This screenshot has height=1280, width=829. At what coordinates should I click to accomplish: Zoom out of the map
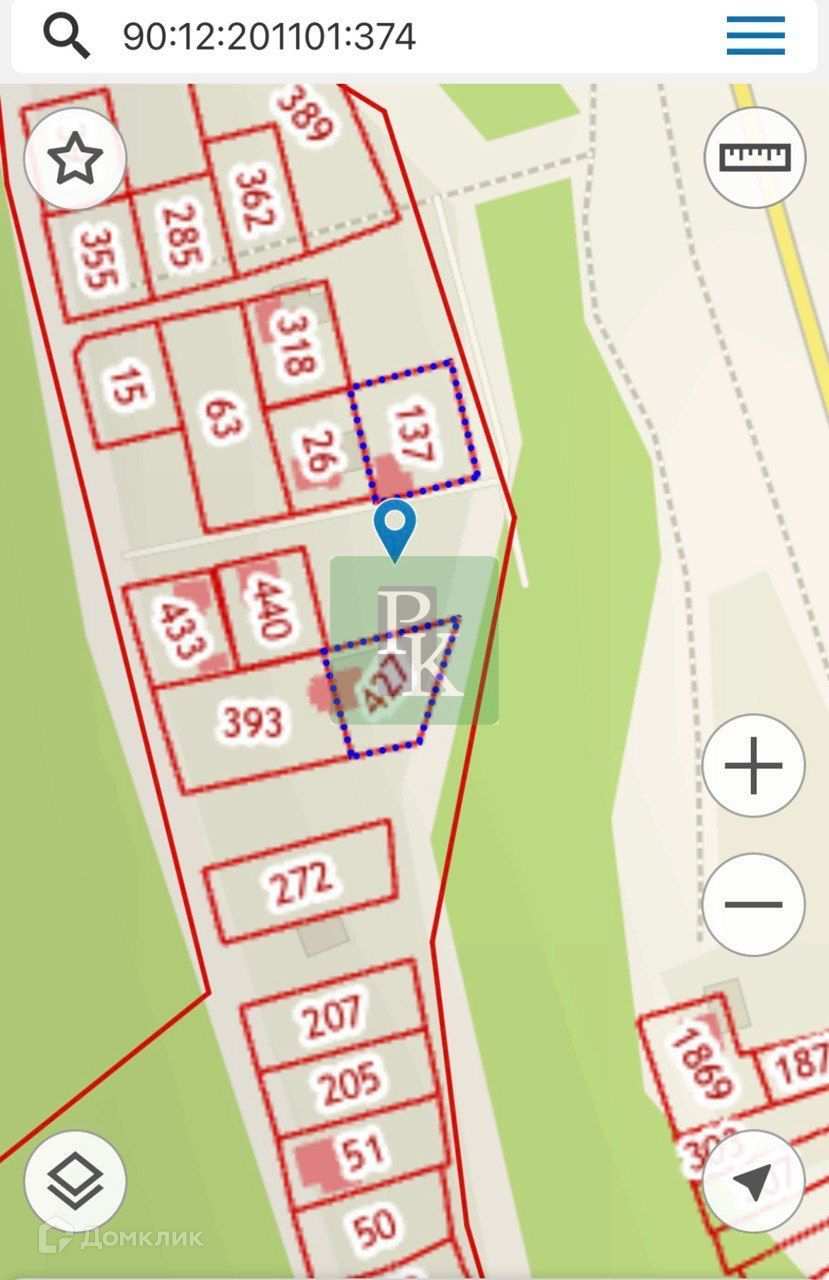[753, 904]
